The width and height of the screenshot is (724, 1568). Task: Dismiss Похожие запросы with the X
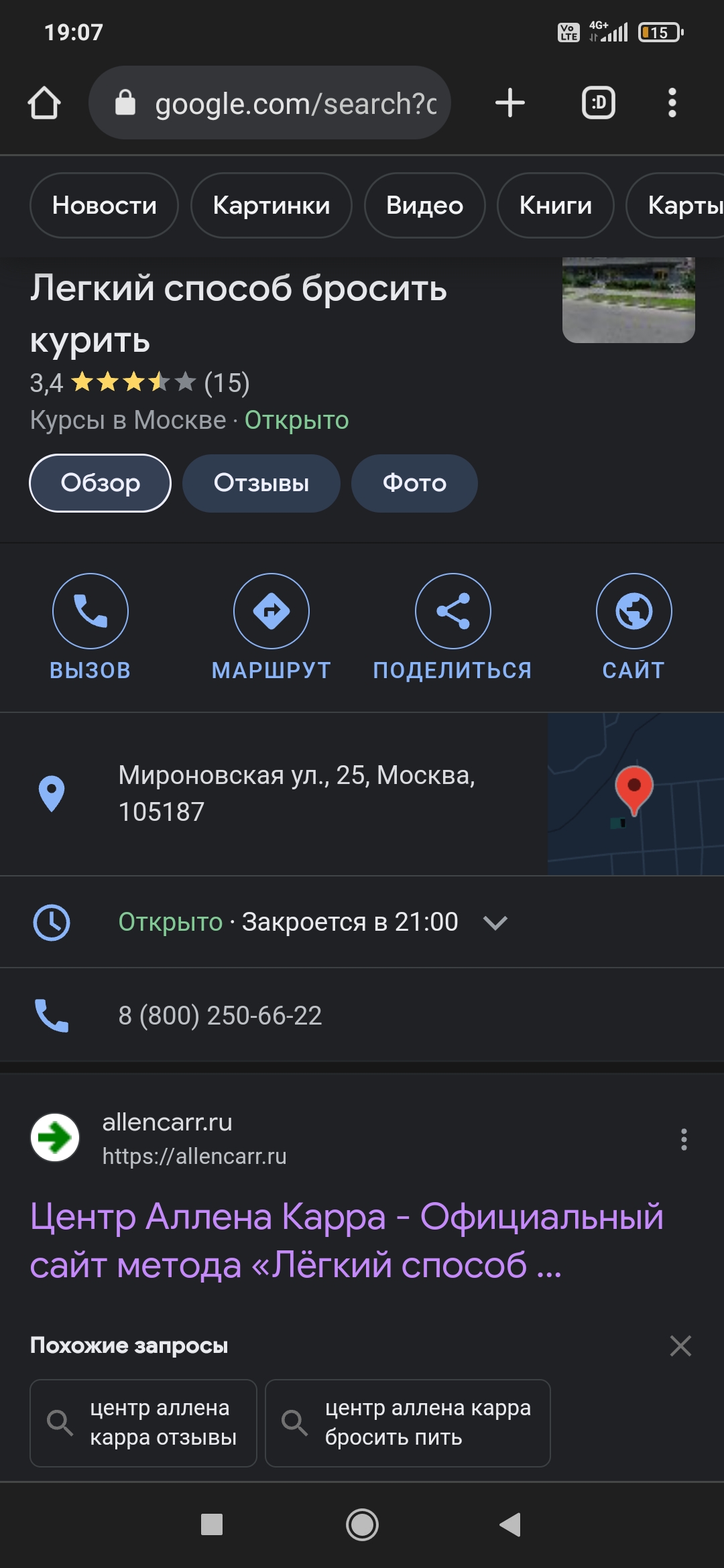pyautogui.click(x=680, y=1345)
